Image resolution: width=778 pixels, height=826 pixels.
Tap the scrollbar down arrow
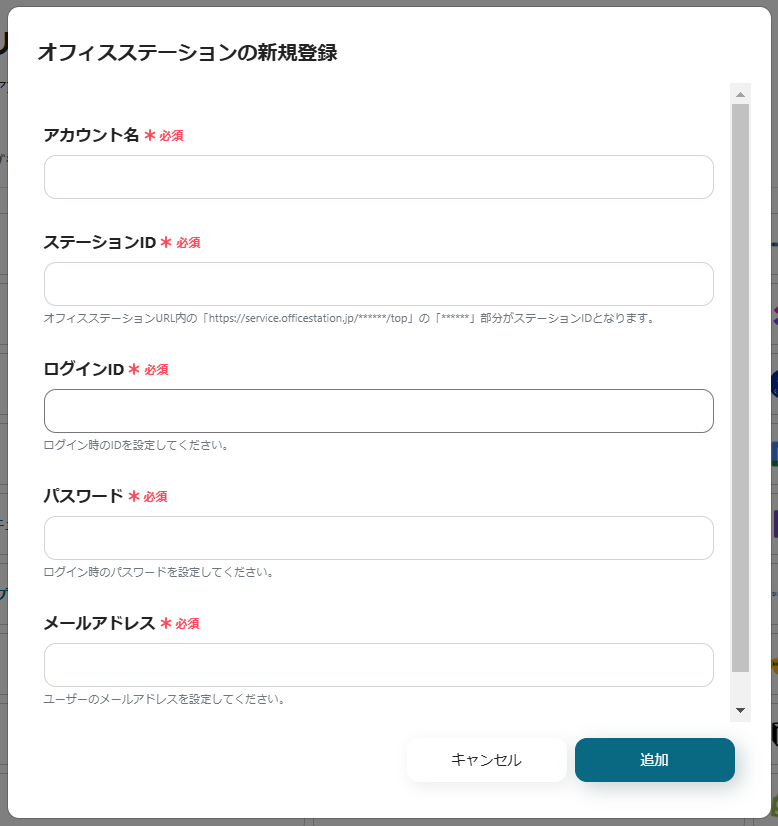coord(740,710)
